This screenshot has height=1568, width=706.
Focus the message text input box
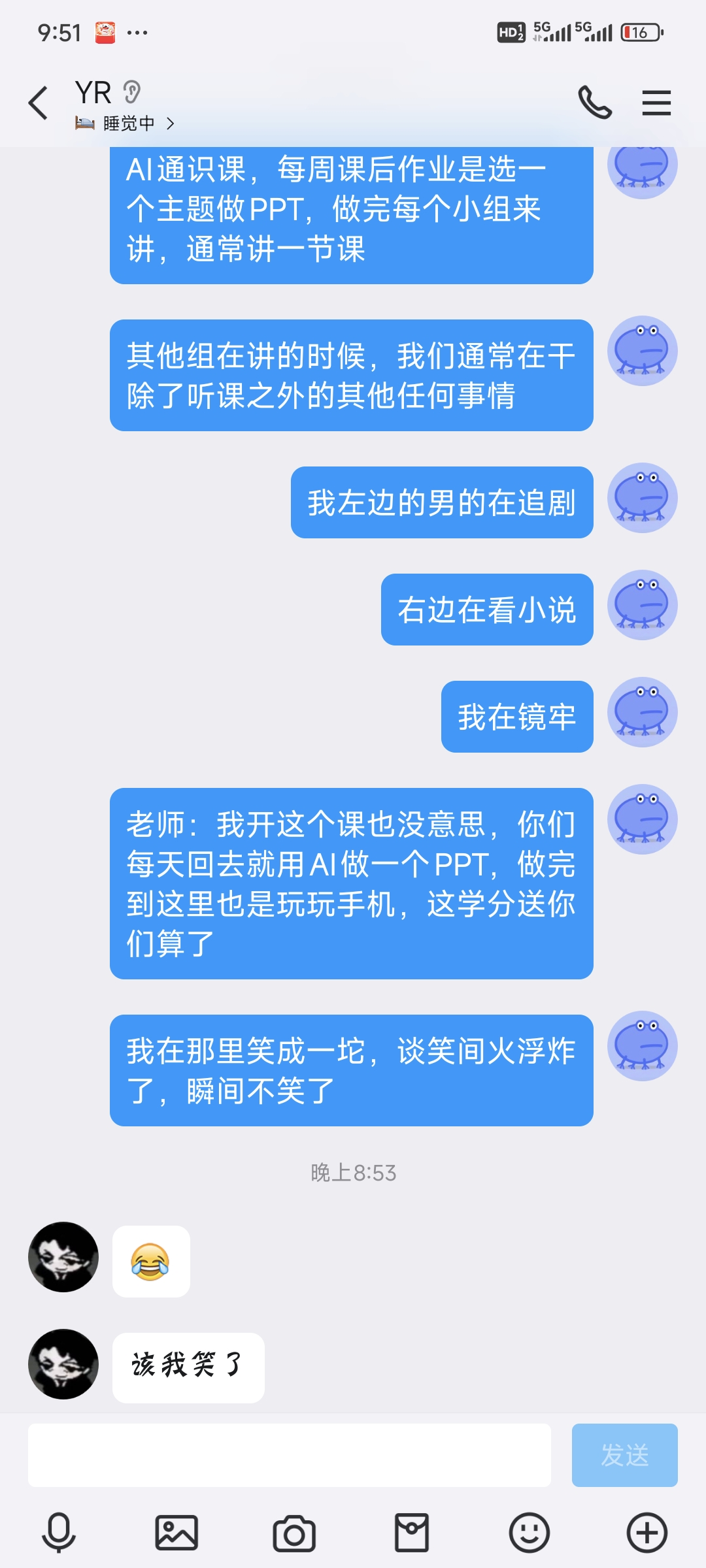(x=290, y=1455)
